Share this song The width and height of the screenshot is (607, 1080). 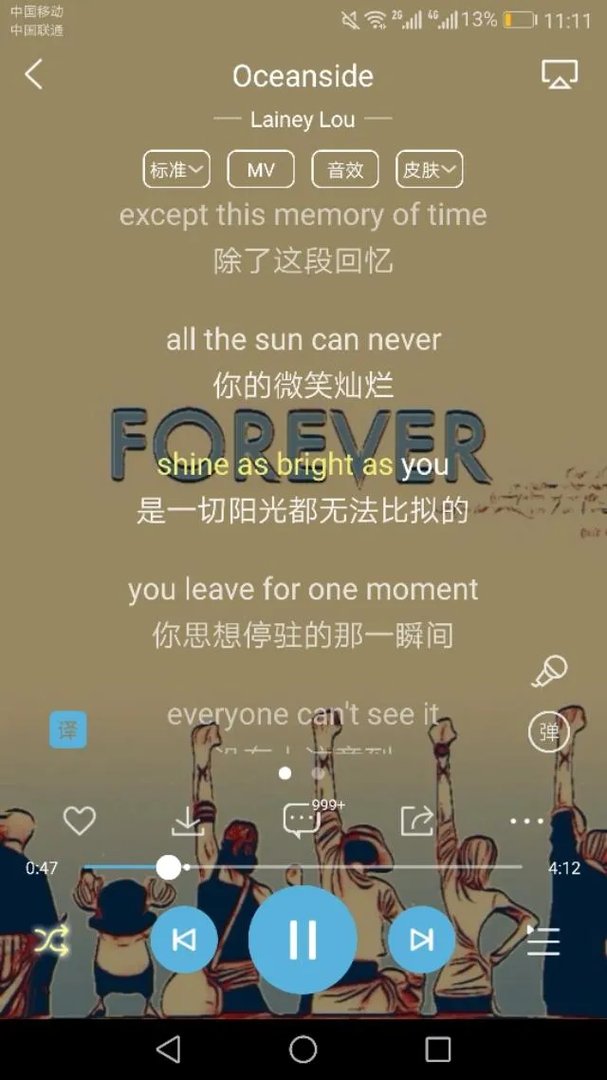(417, 821)
